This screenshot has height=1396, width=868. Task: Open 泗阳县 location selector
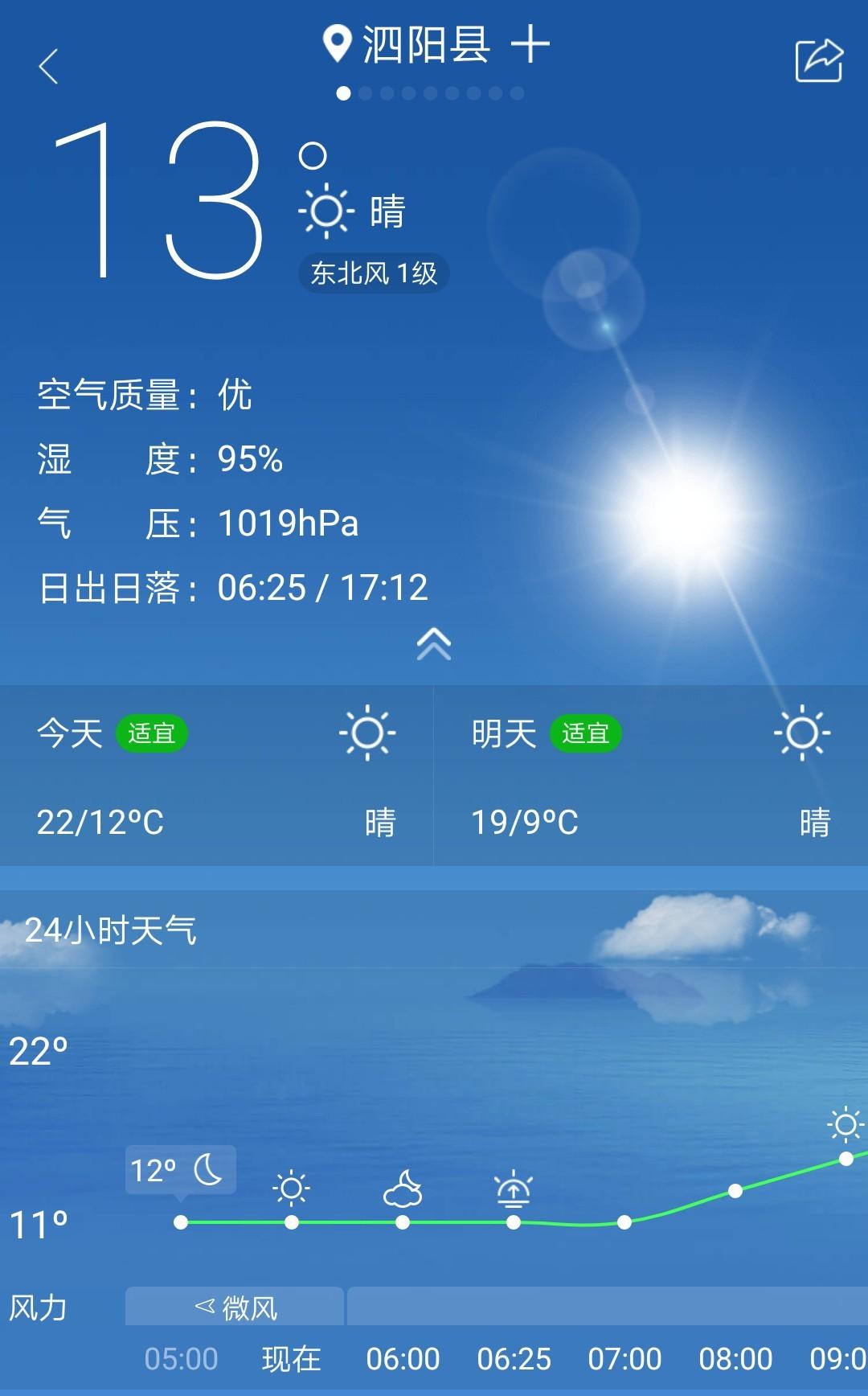[x=407, y=44]
